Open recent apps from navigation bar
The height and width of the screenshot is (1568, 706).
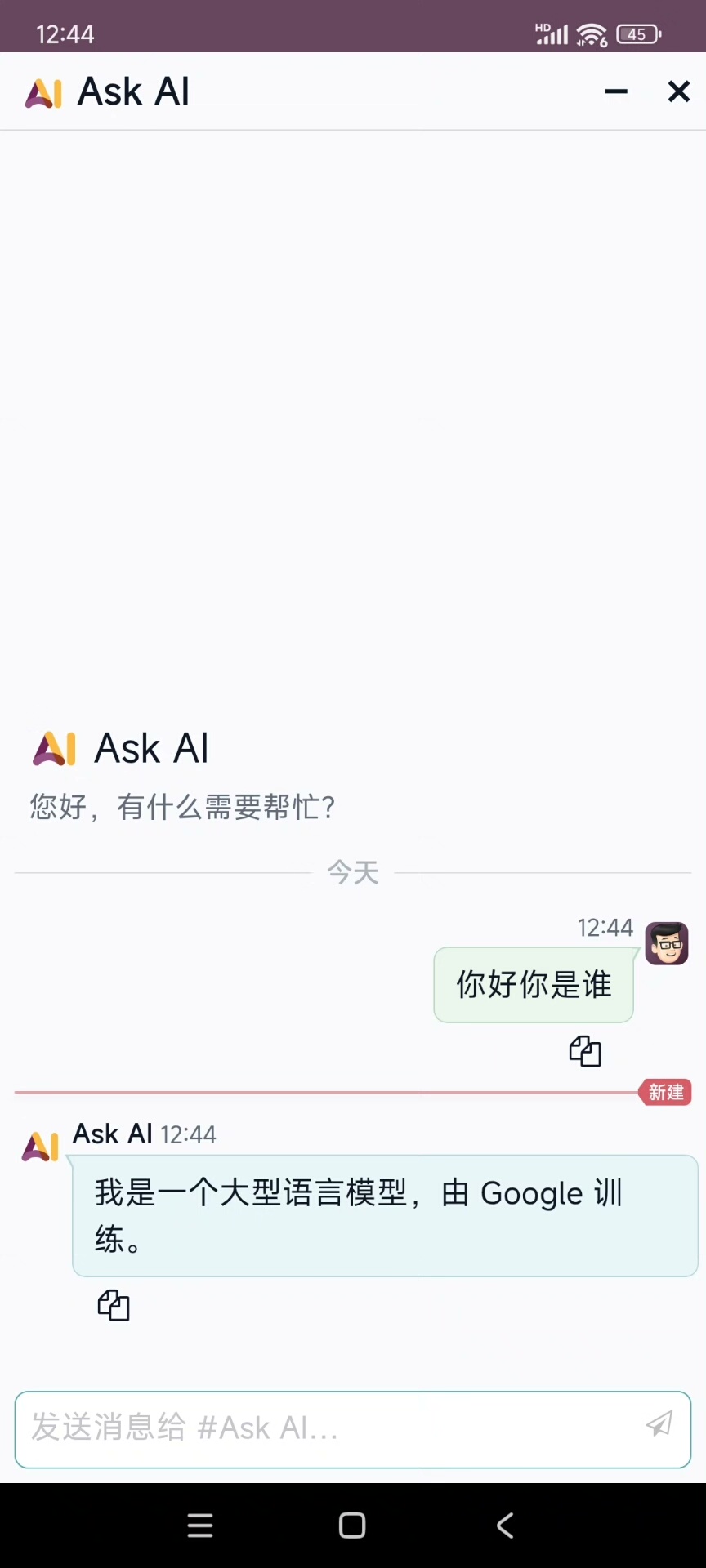[x=200, y=1525]
